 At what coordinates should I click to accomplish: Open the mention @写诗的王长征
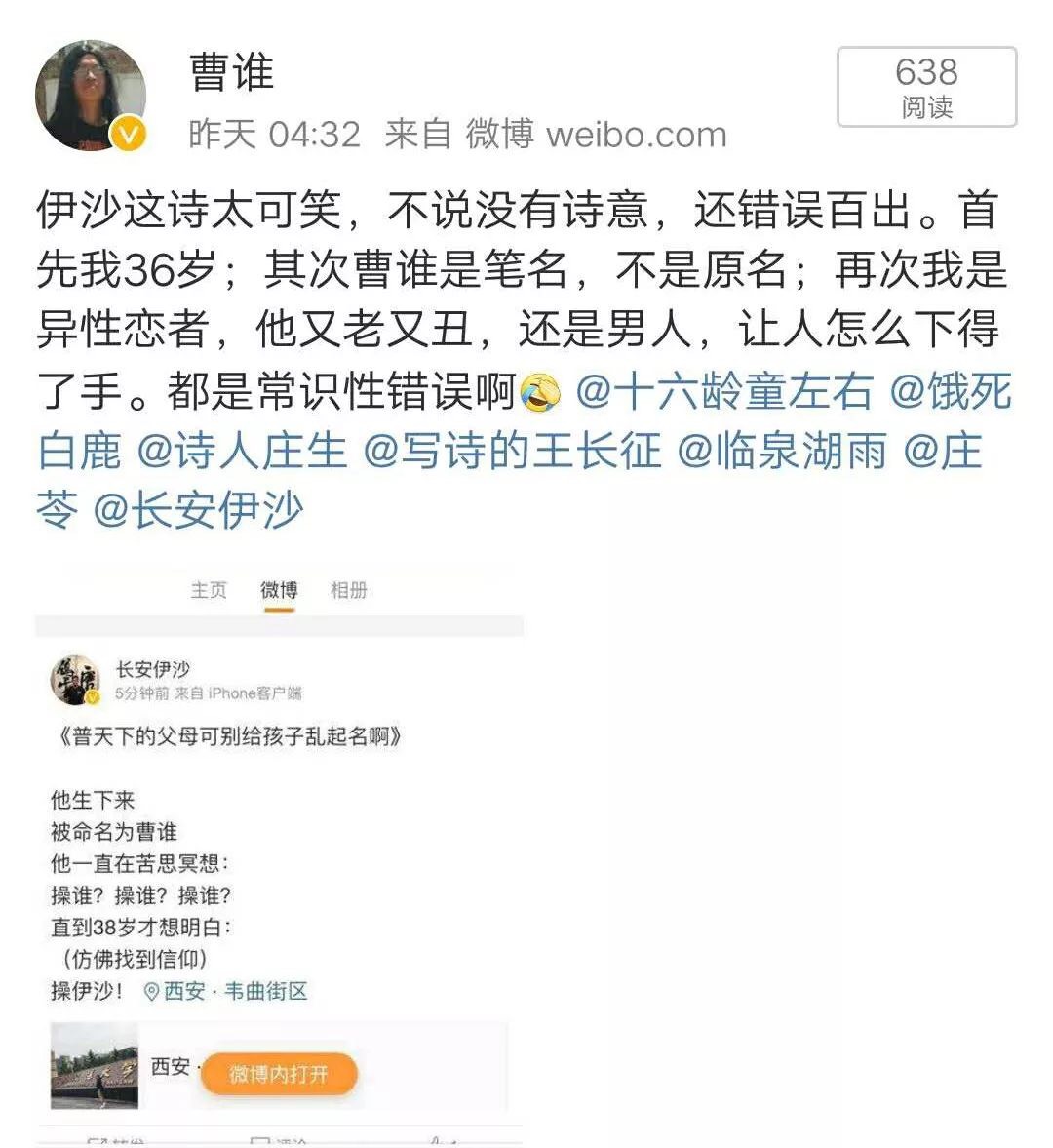click(512, 452)
